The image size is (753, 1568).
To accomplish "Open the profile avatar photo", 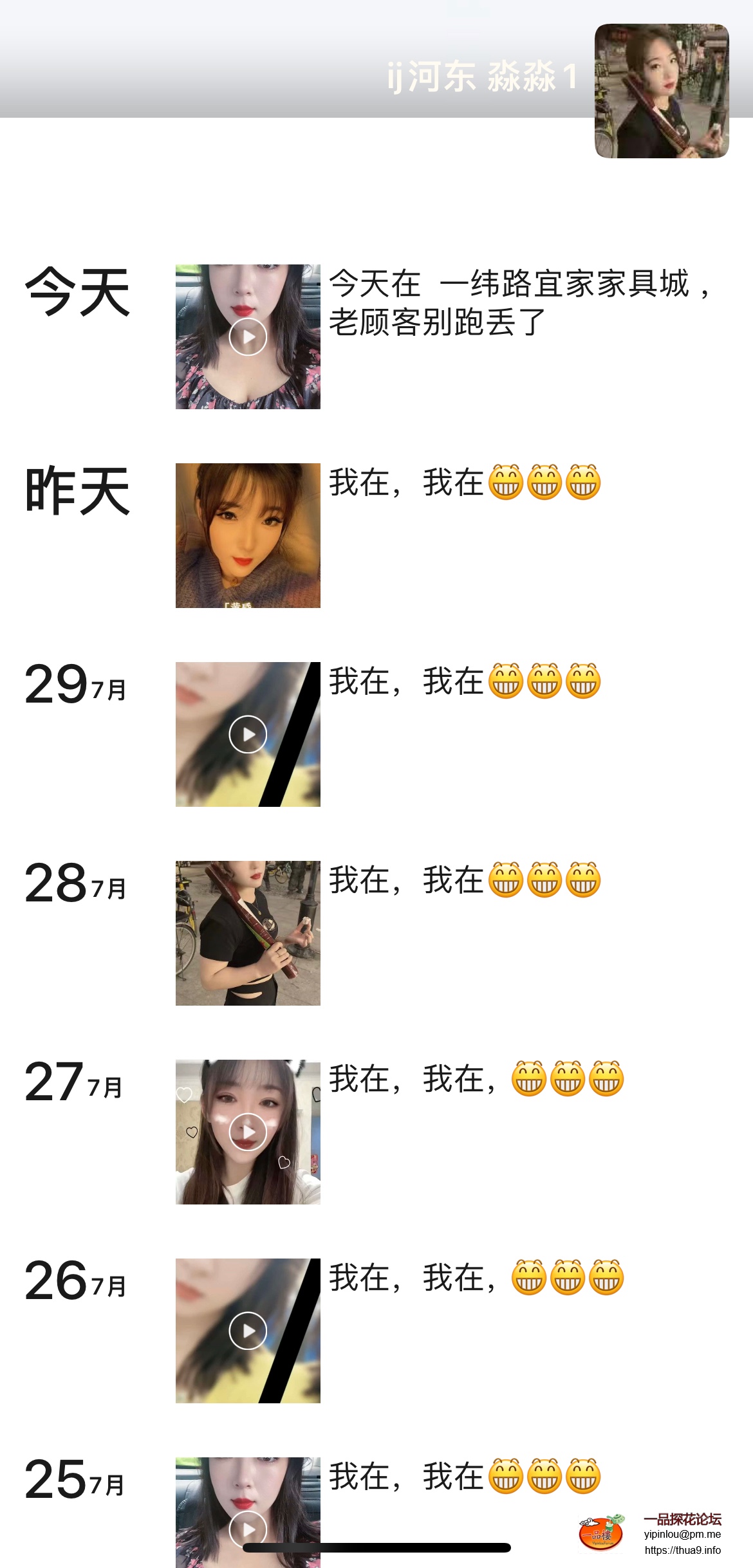I will [x=661, y=91].
